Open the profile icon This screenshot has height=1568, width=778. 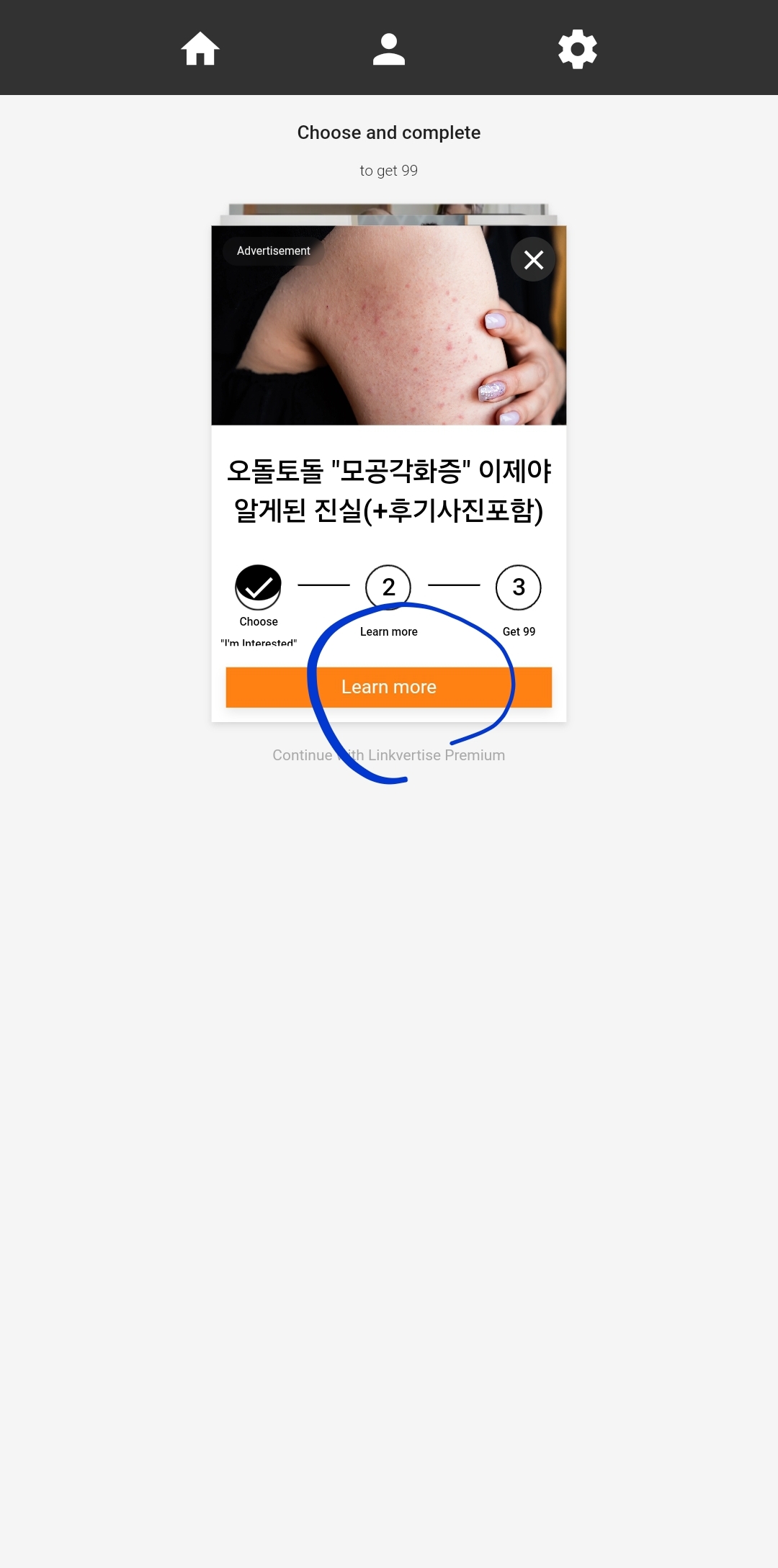[389, 49]
